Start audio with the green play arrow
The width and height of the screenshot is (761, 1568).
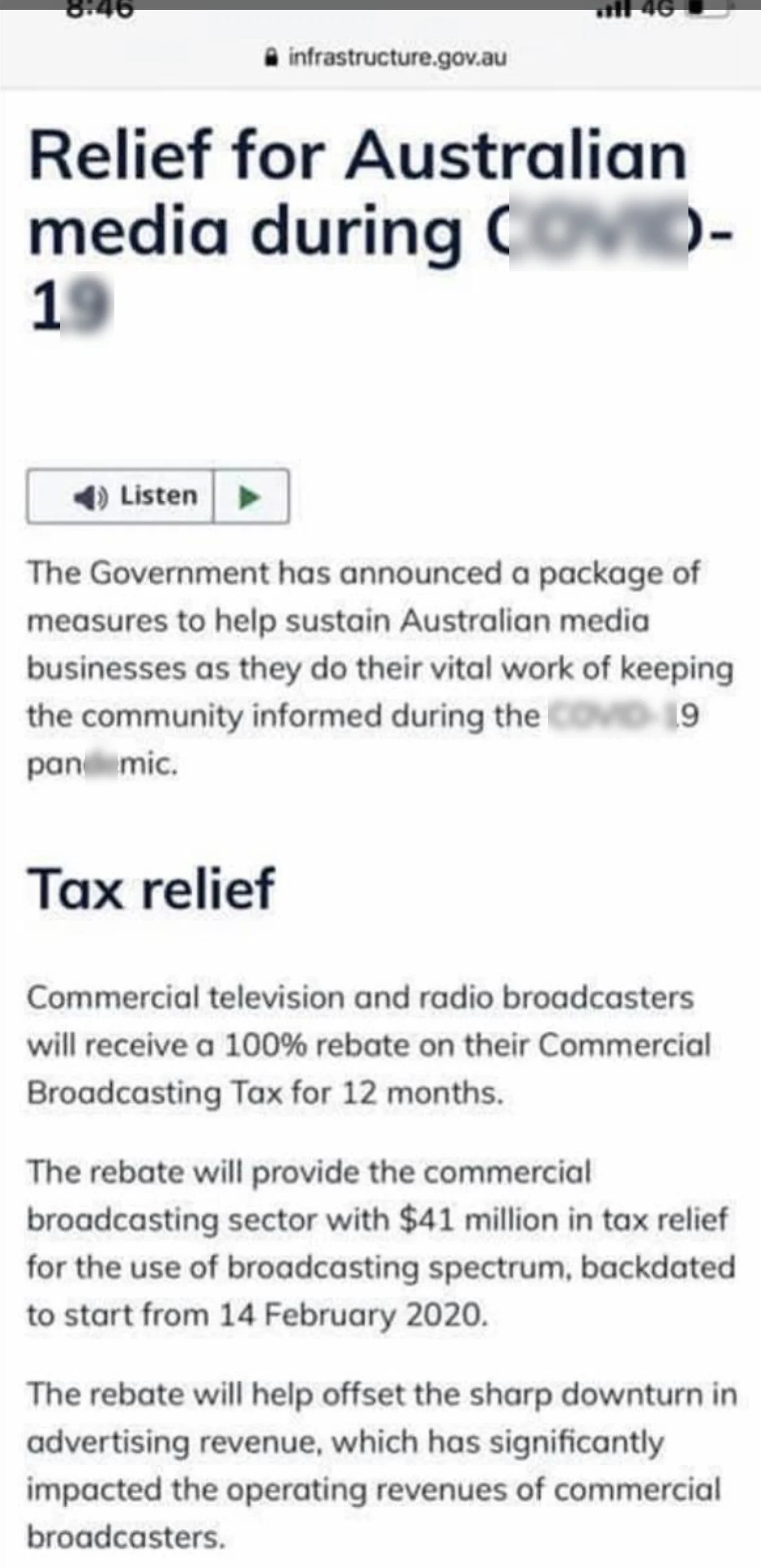[x=249, y=498]
